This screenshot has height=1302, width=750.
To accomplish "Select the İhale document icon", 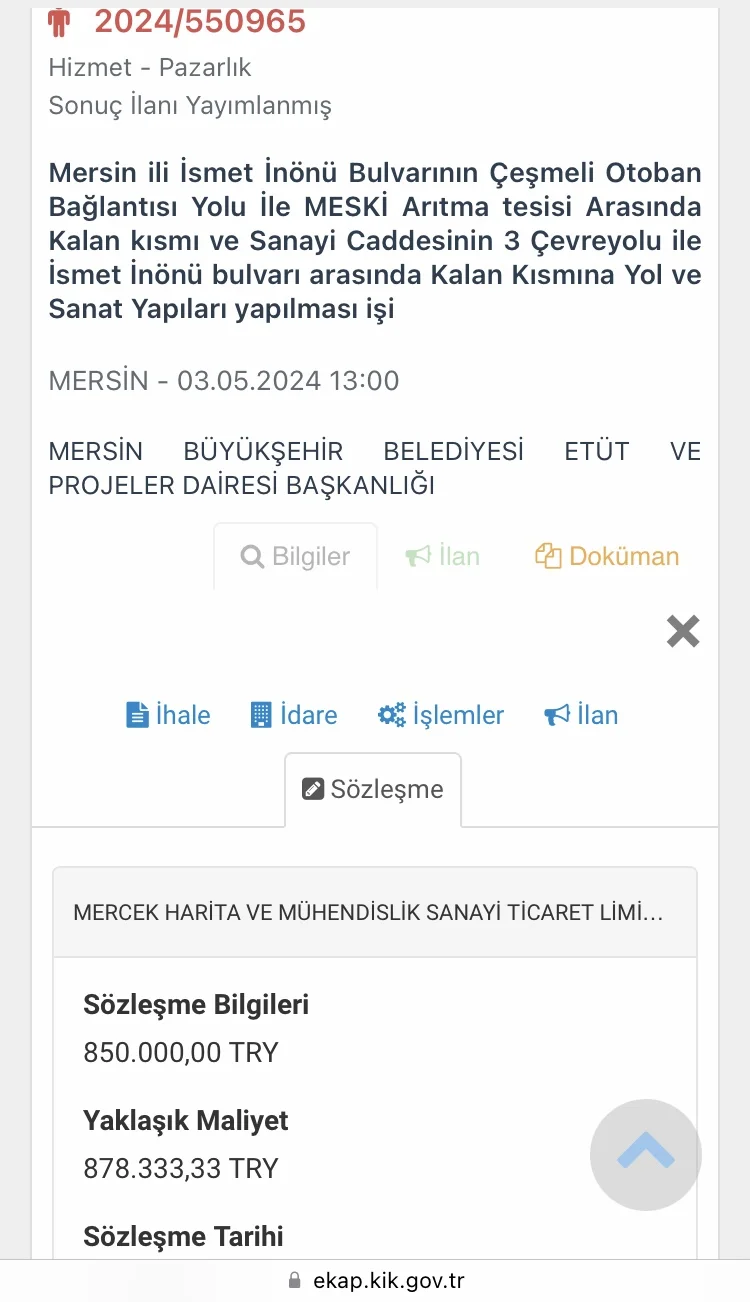I will click(136, 714).
